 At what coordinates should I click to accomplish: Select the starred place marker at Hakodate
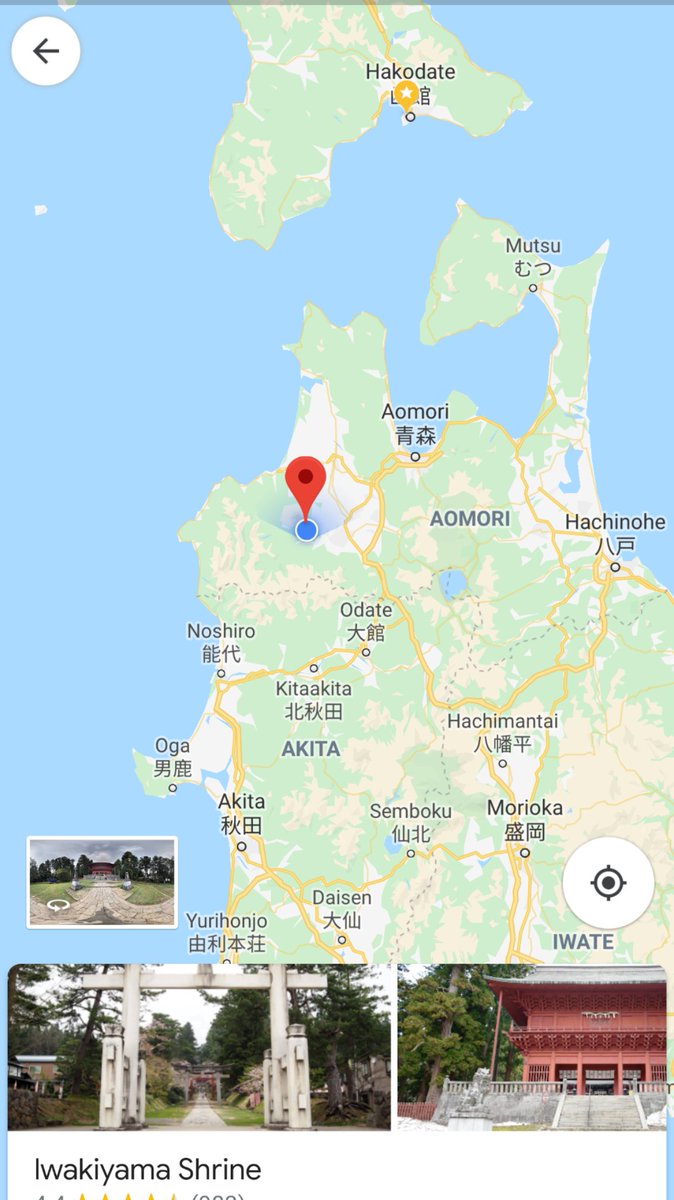pyautogui.click(x=406, y=95)
